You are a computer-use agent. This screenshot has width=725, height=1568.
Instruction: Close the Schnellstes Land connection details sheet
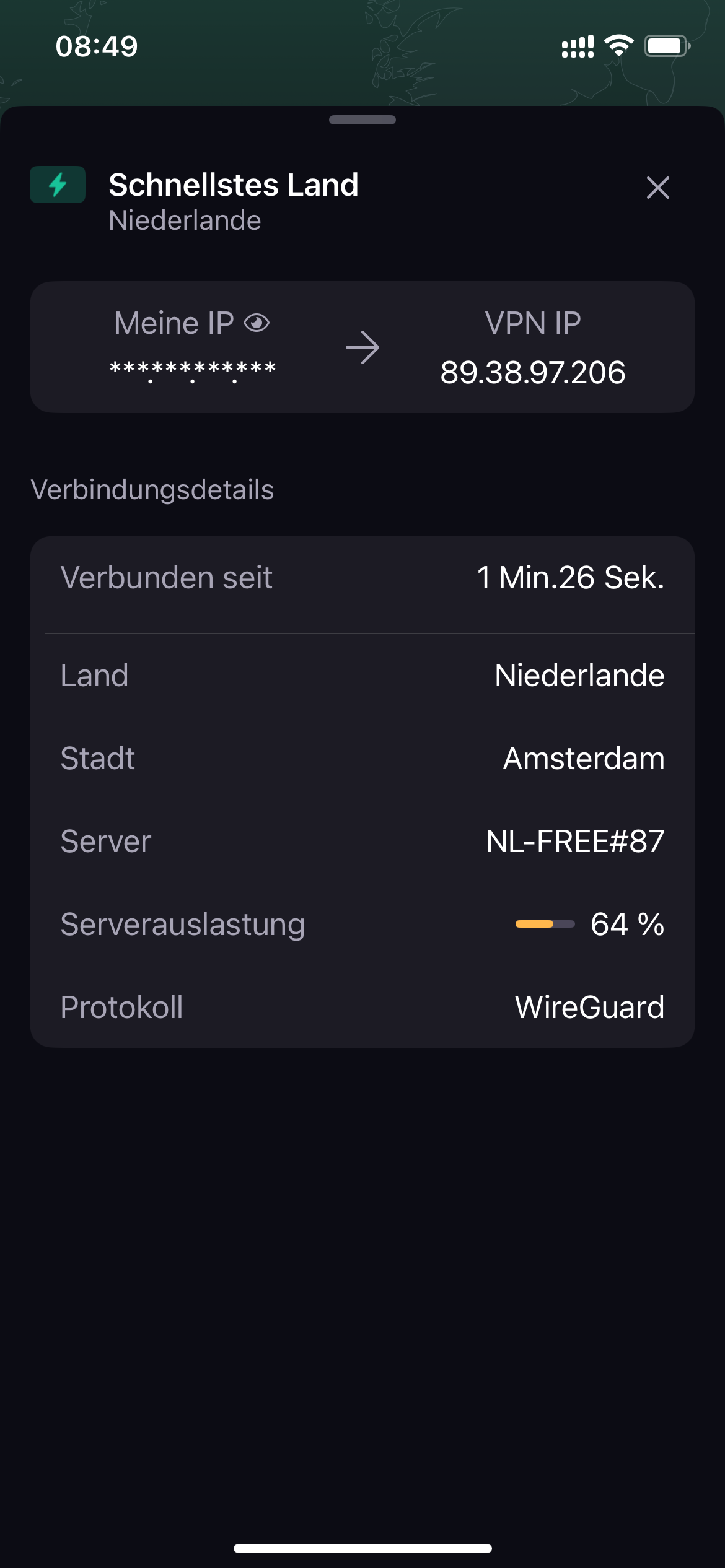pos(657,188)
